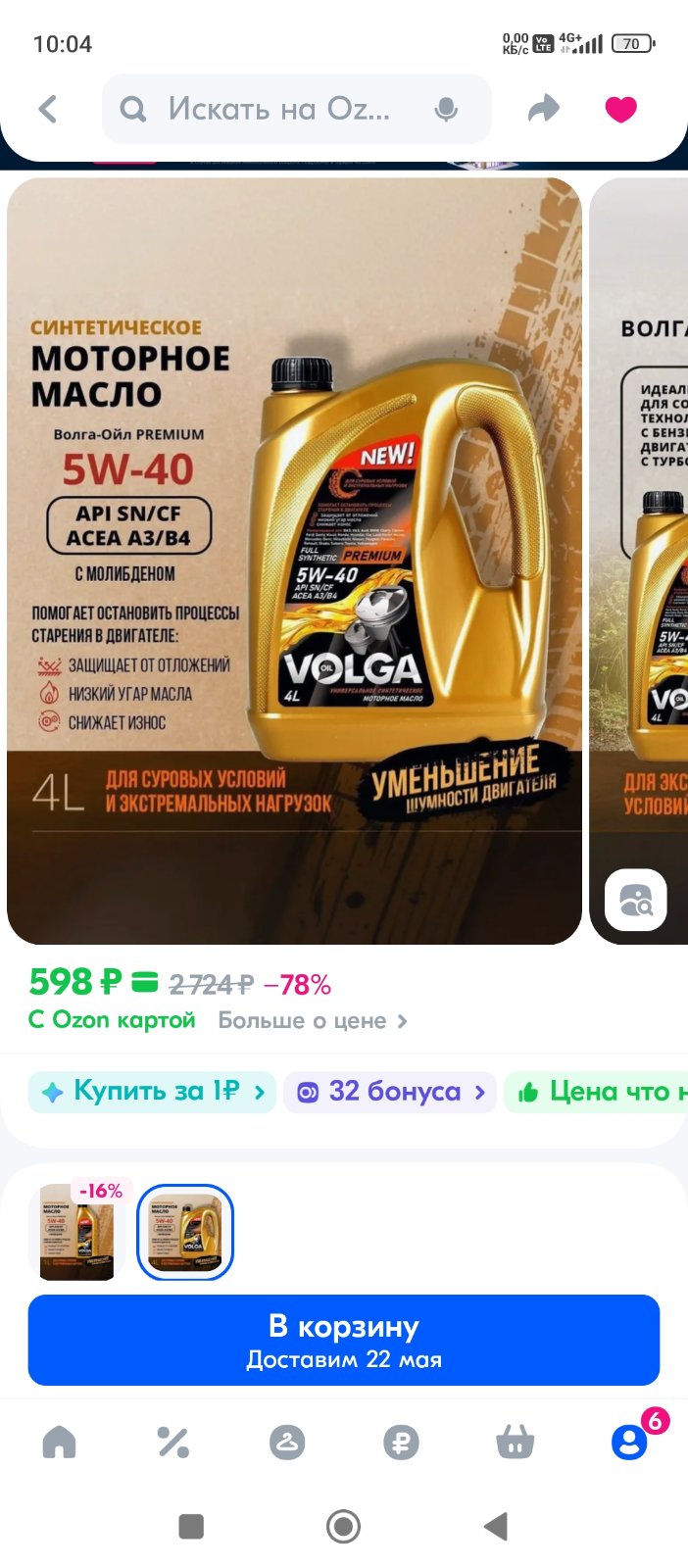
Task: Tap the system home button
Action: tap(343, 1526)
